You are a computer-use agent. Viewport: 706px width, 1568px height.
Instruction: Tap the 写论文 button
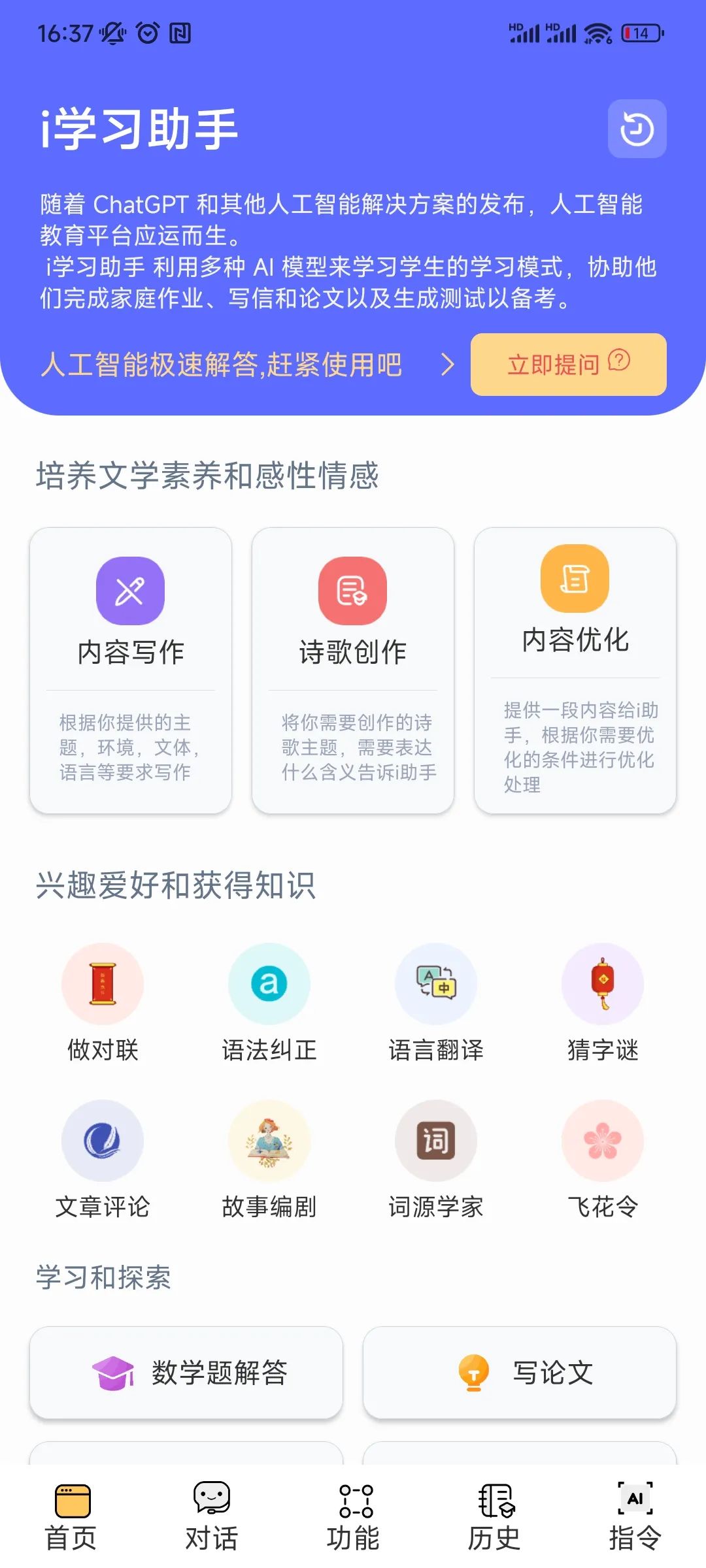pos(520,1372)
